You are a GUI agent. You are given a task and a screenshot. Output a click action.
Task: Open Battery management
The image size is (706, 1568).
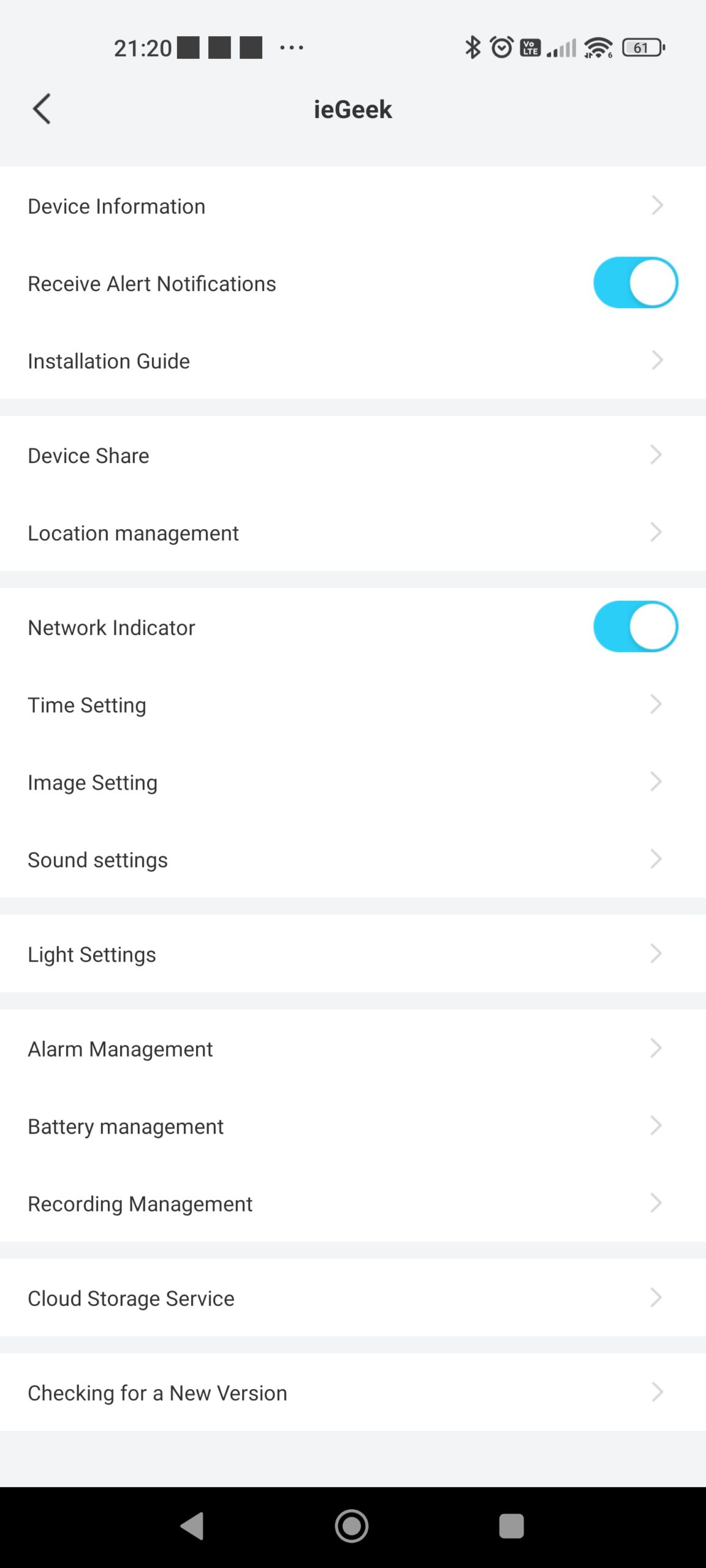coord(353,1126)
